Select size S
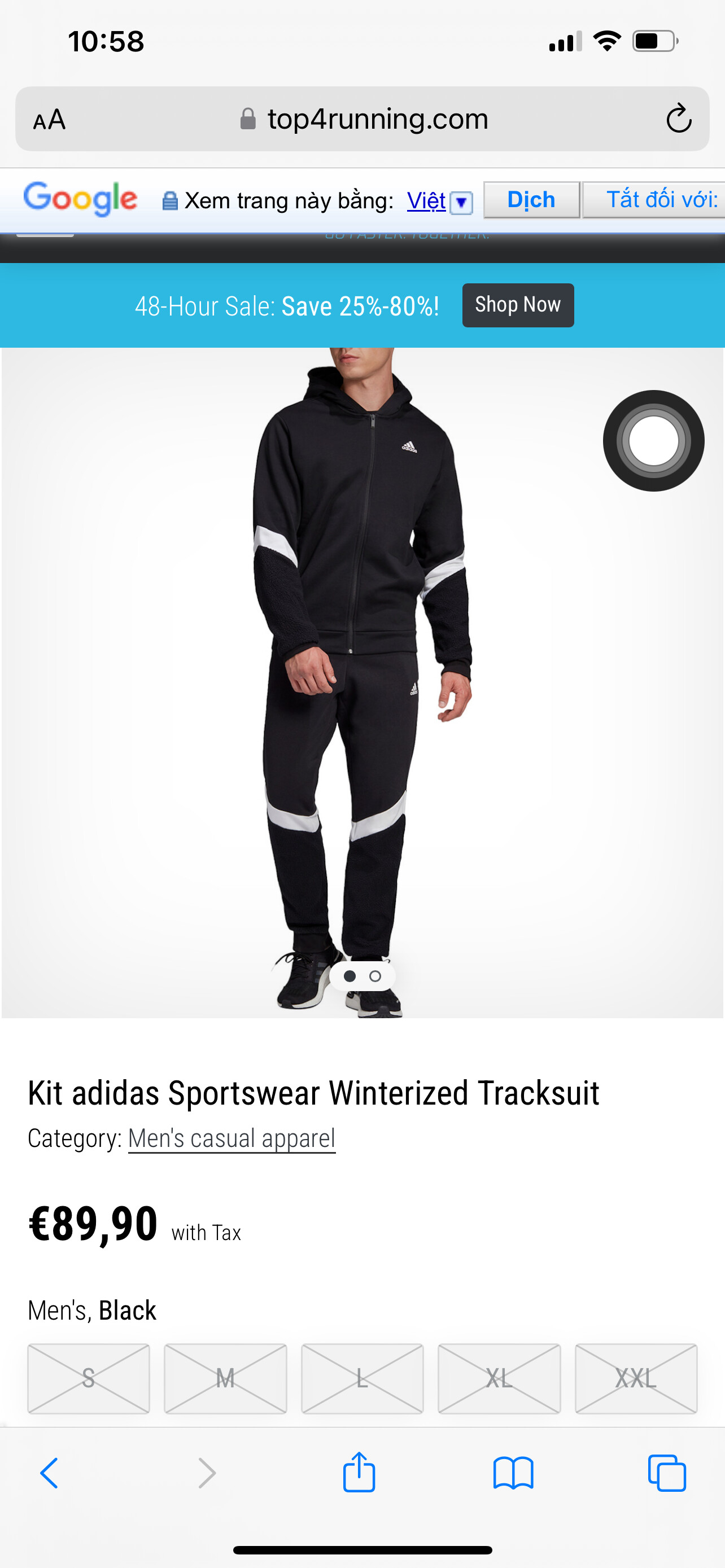725x1568 pixels. [88, 1378]
